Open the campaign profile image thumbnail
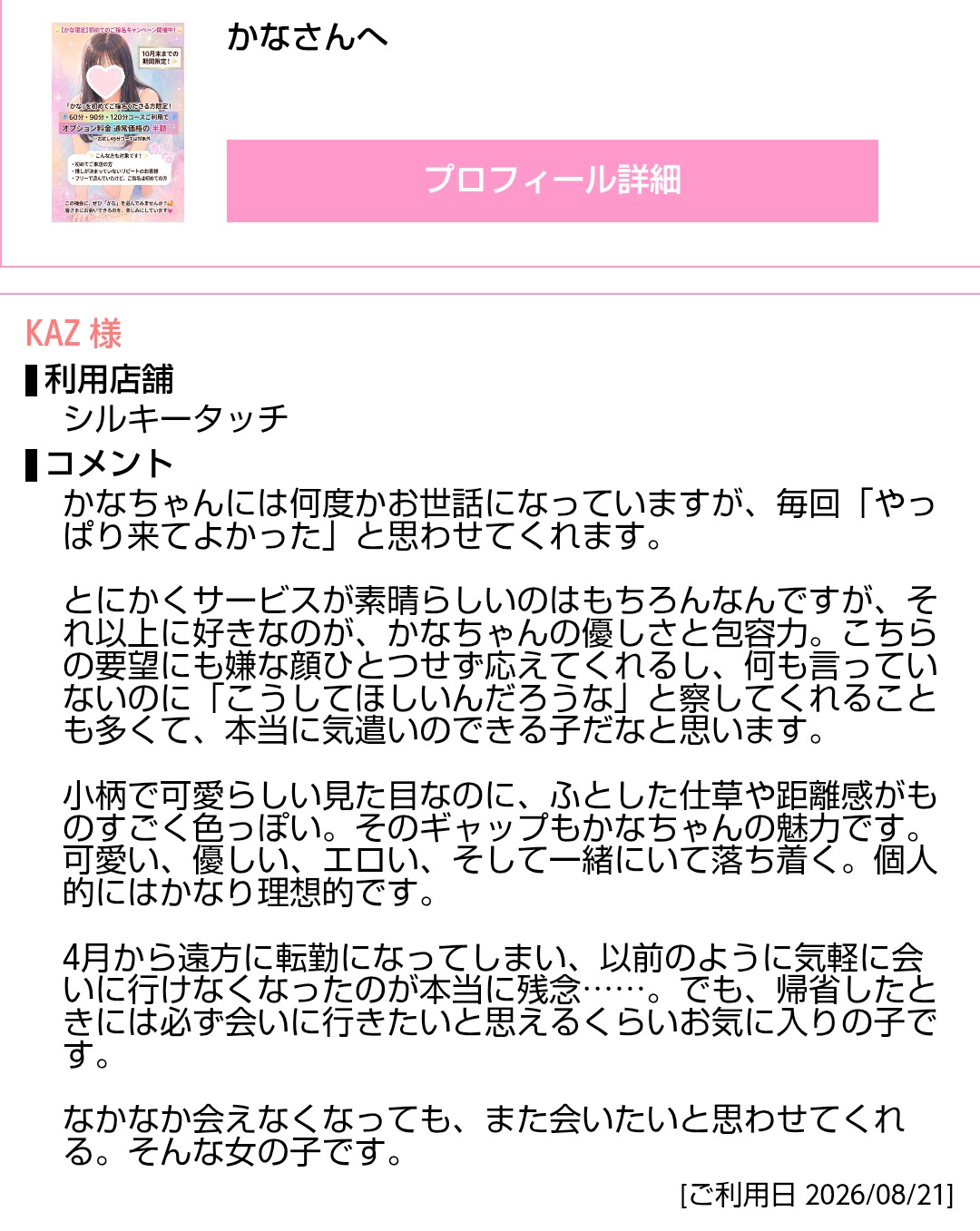980x1231 pixels. (x=118, y=122)
